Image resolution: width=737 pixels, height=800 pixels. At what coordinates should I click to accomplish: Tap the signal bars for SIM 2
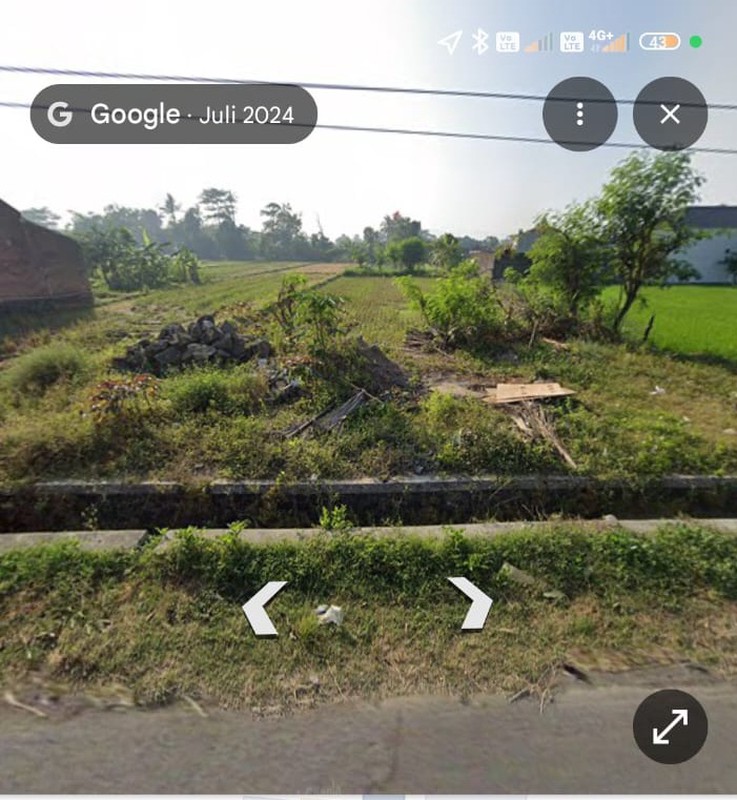[x=617, y=43]
